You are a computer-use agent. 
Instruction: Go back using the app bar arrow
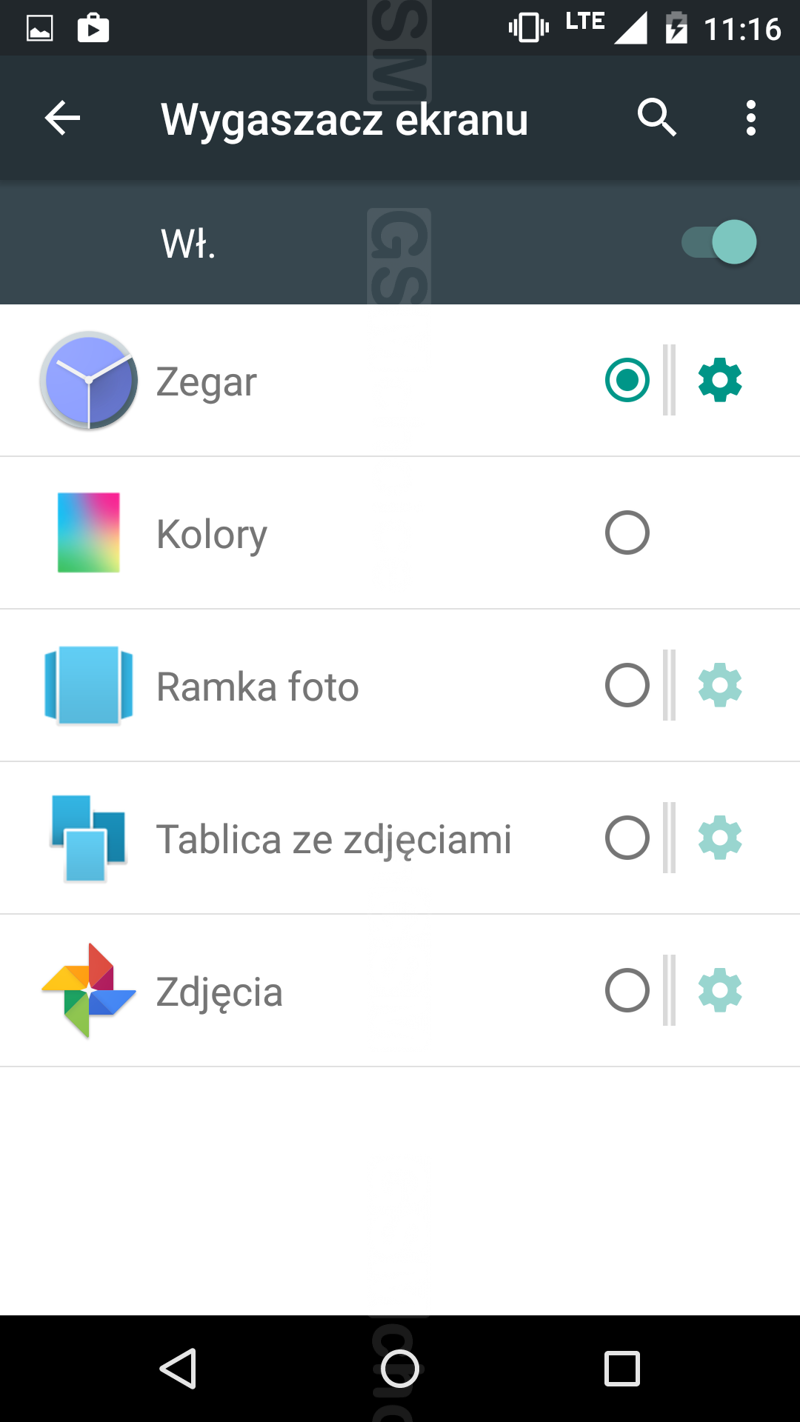[62, 119]
